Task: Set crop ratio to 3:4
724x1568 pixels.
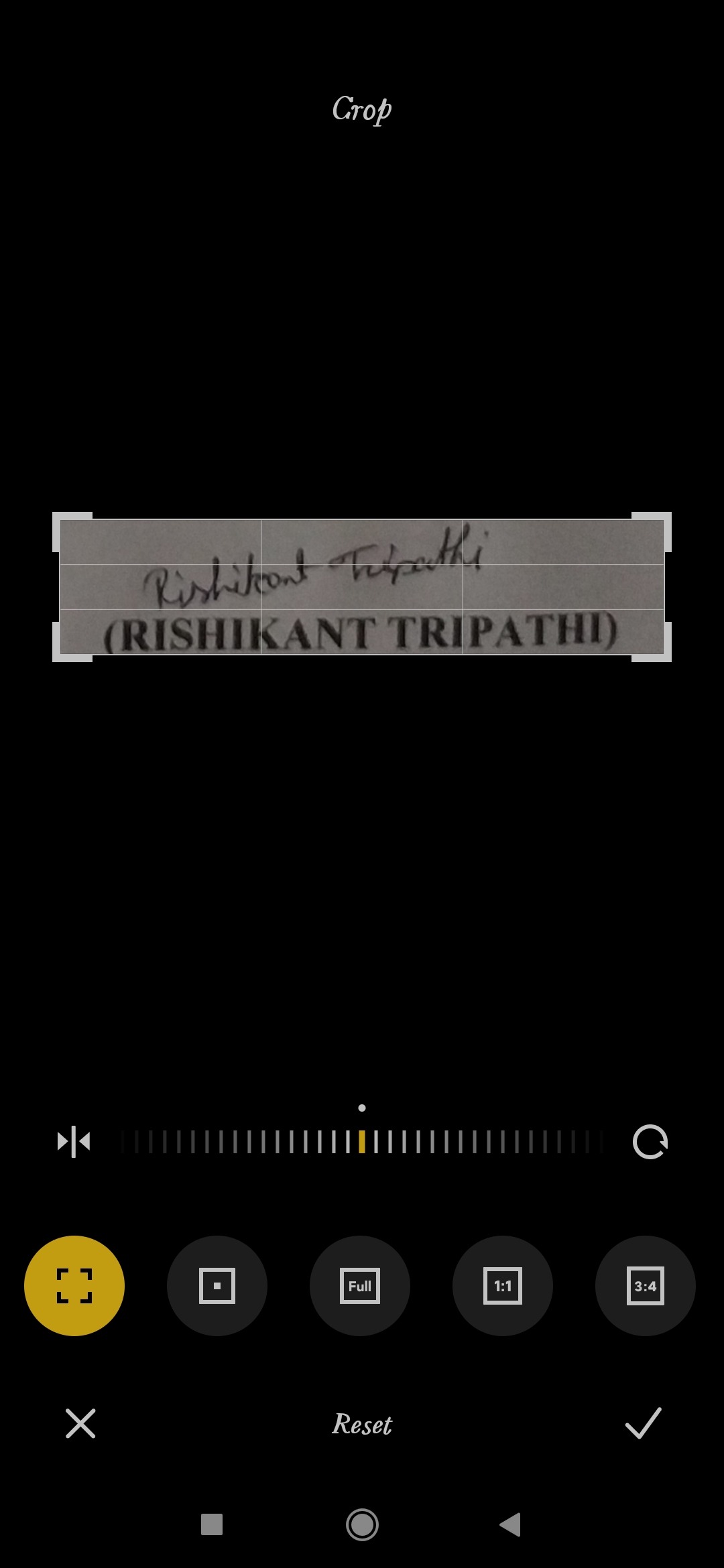Action: [646, 1286]
